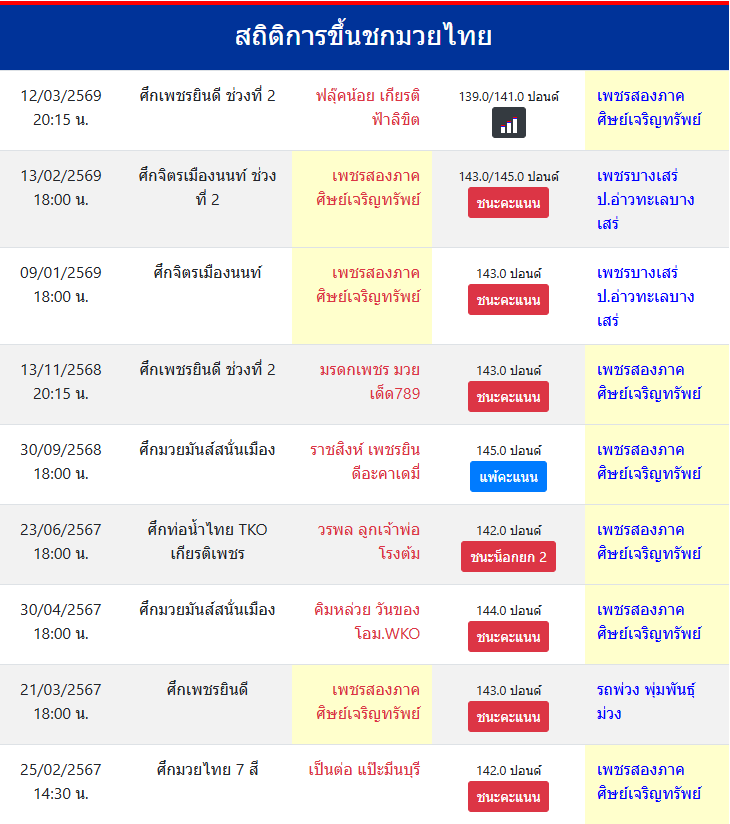Tap ชนะคะแนน button in 09/01/2569 row
Viewport: 730px width, 824px height.
point(508,300)
